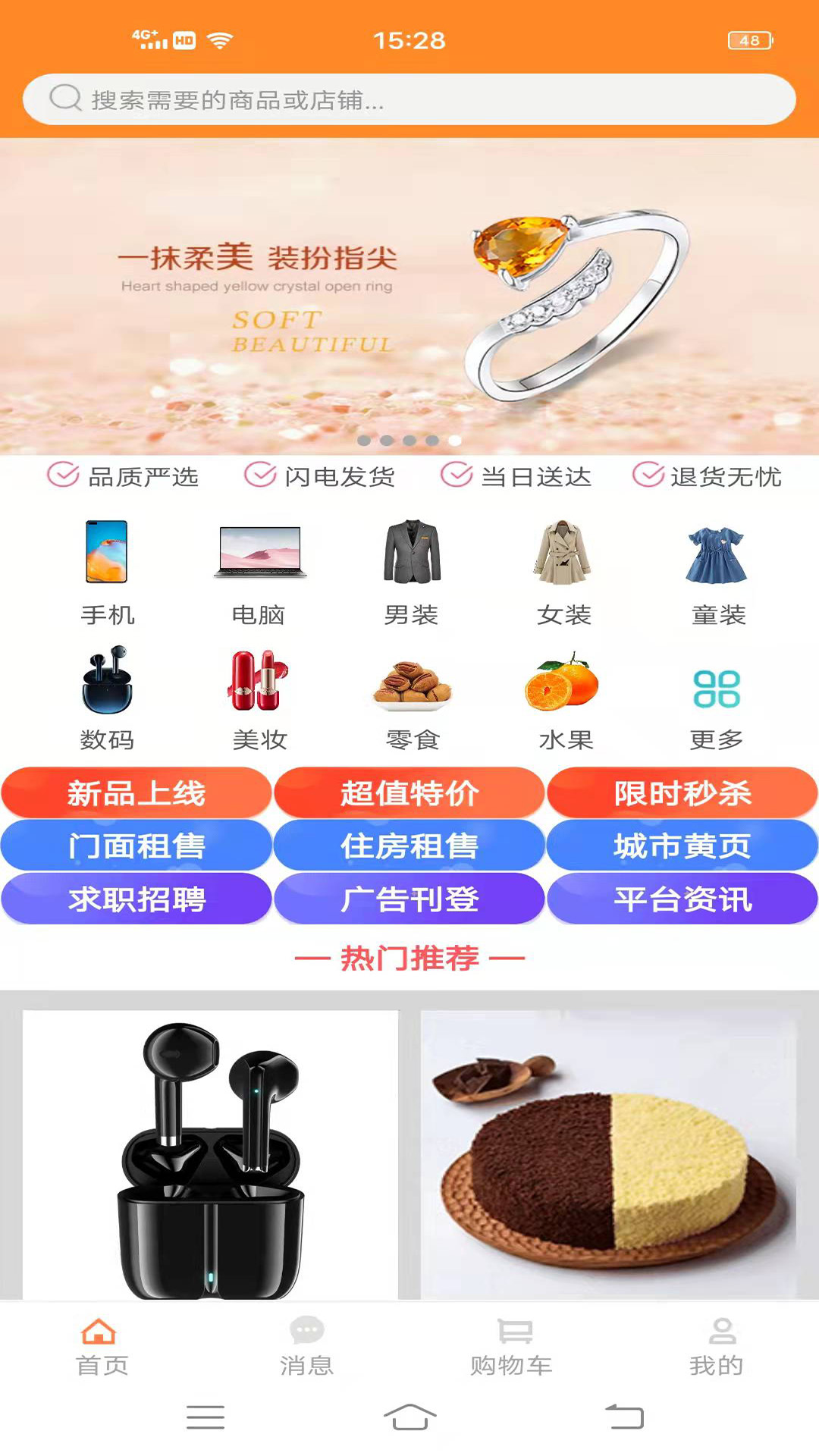819x1456 pixels.
Task: Tap the search box for products or shops
Action: pyautogui.click(x=409, y=99)
